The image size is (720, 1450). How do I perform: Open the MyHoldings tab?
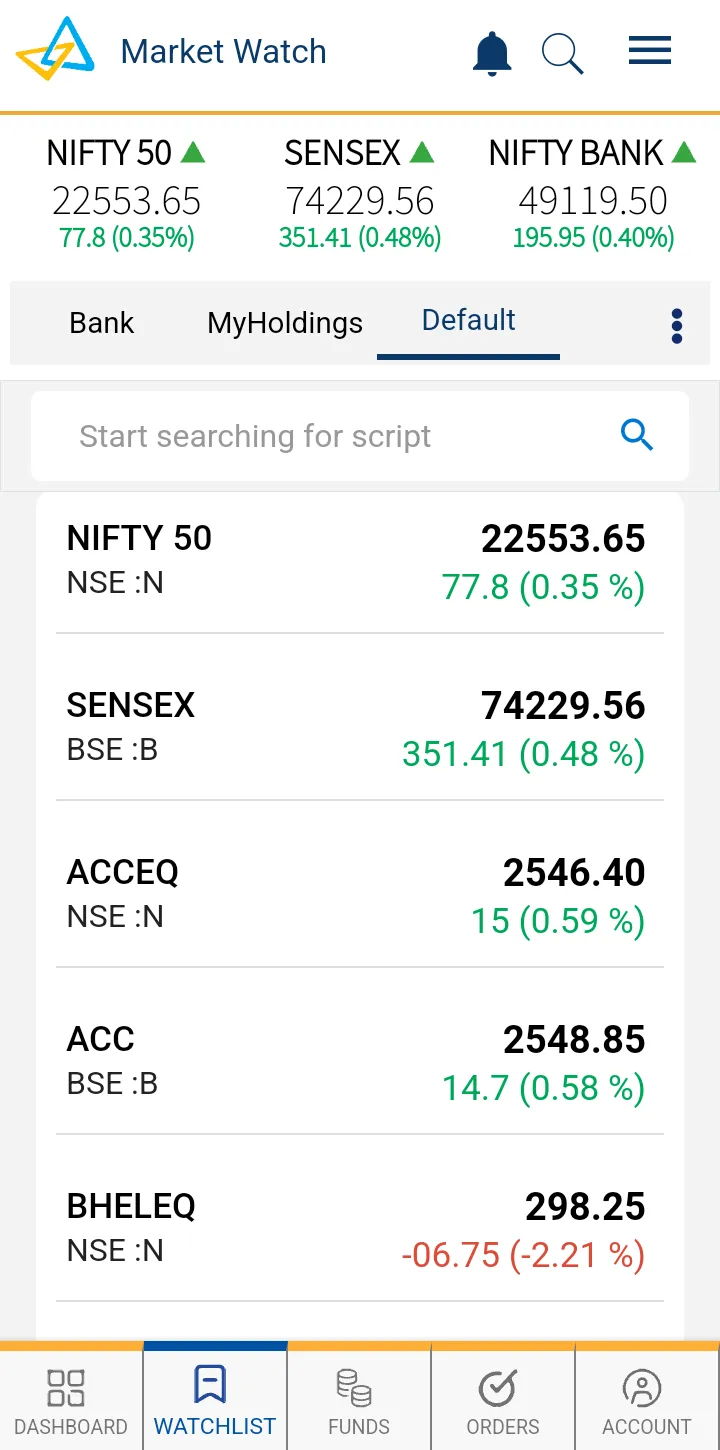click(x=284, y=323)
